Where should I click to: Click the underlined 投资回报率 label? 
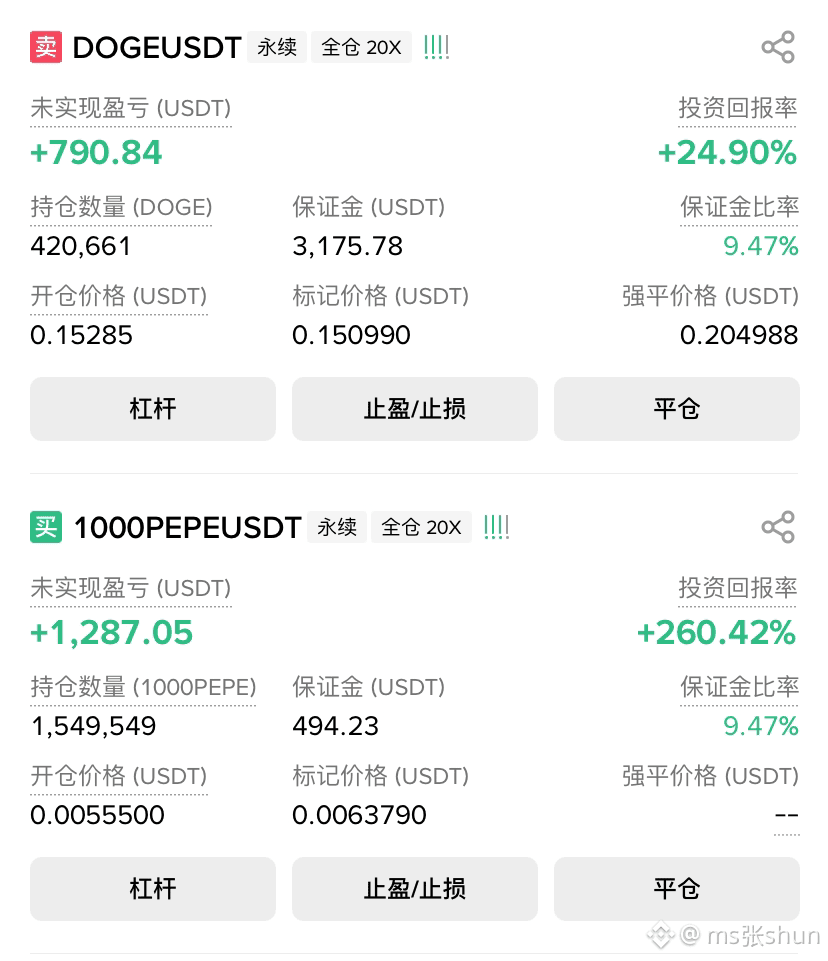click(x=738, y=109)
